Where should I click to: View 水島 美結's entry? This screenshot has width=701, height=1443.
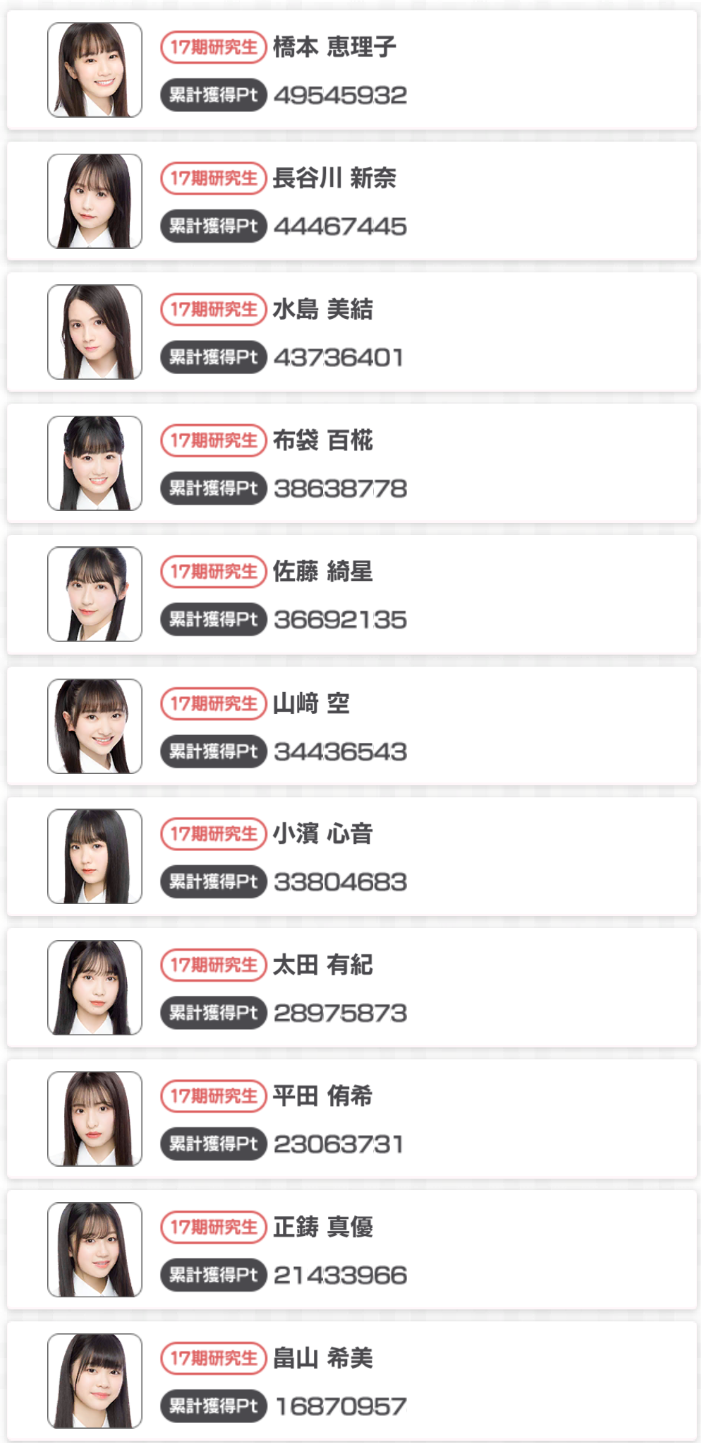[351, 332]
